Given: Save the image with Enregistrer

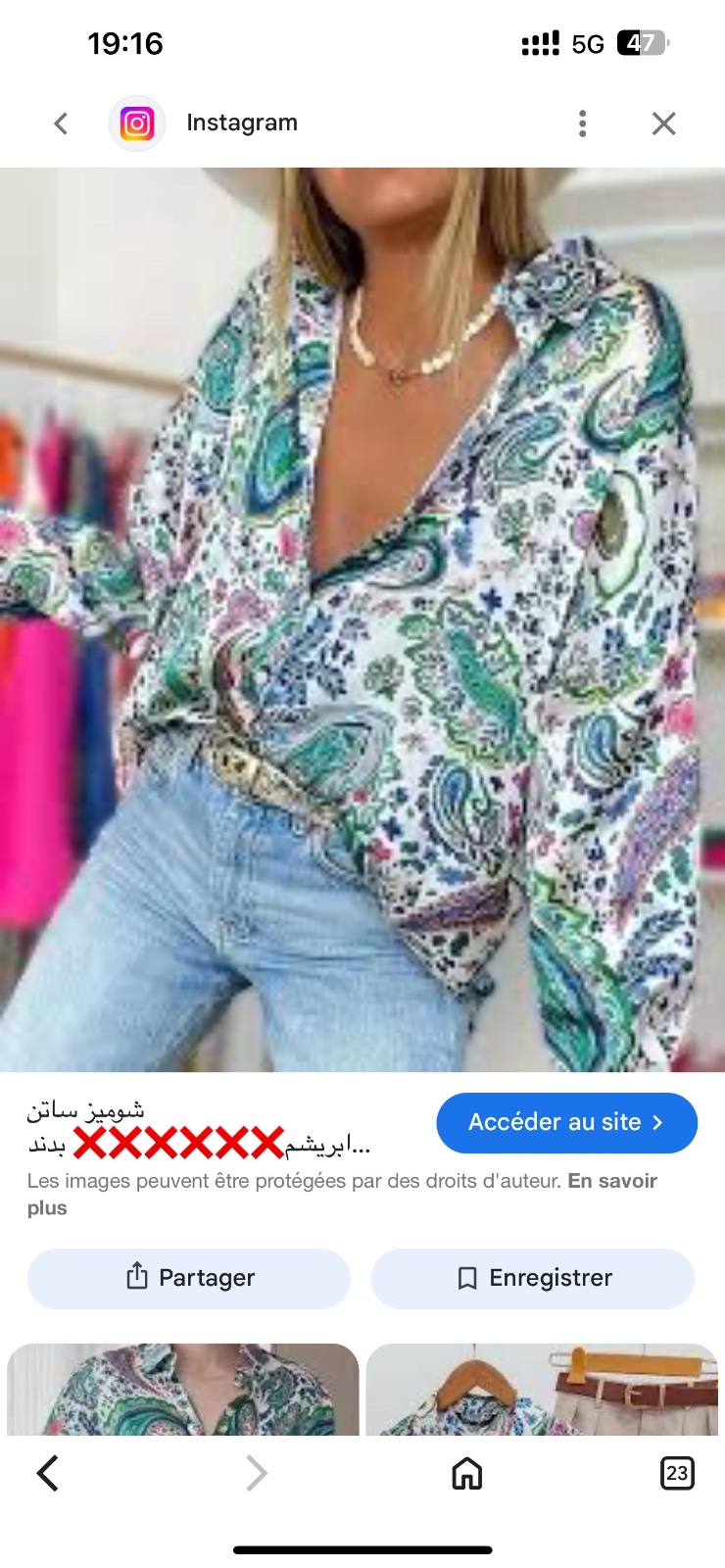Looking at the screenshot, I should [533, 1278].
